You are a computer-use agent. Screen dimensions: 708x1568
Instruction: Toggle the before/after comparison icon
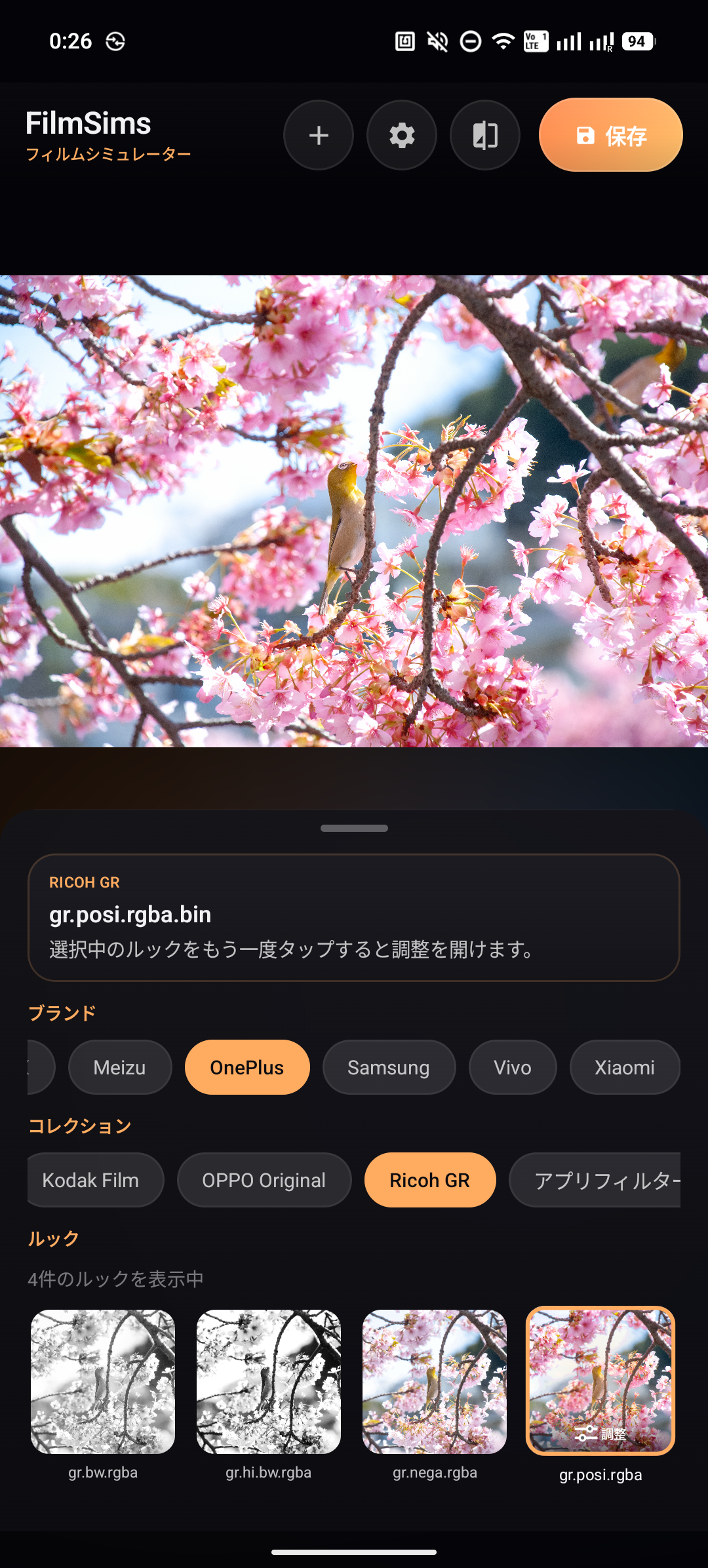pos(484,135)
